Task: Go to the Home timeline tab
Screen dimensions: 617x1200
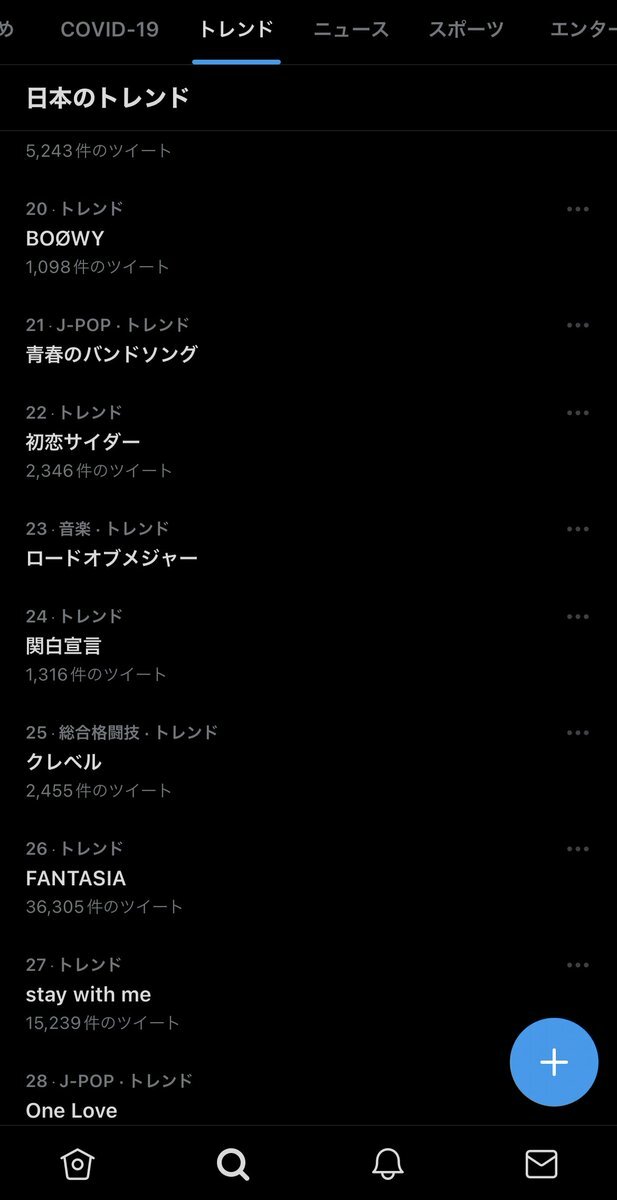Action: [77, 1164]
